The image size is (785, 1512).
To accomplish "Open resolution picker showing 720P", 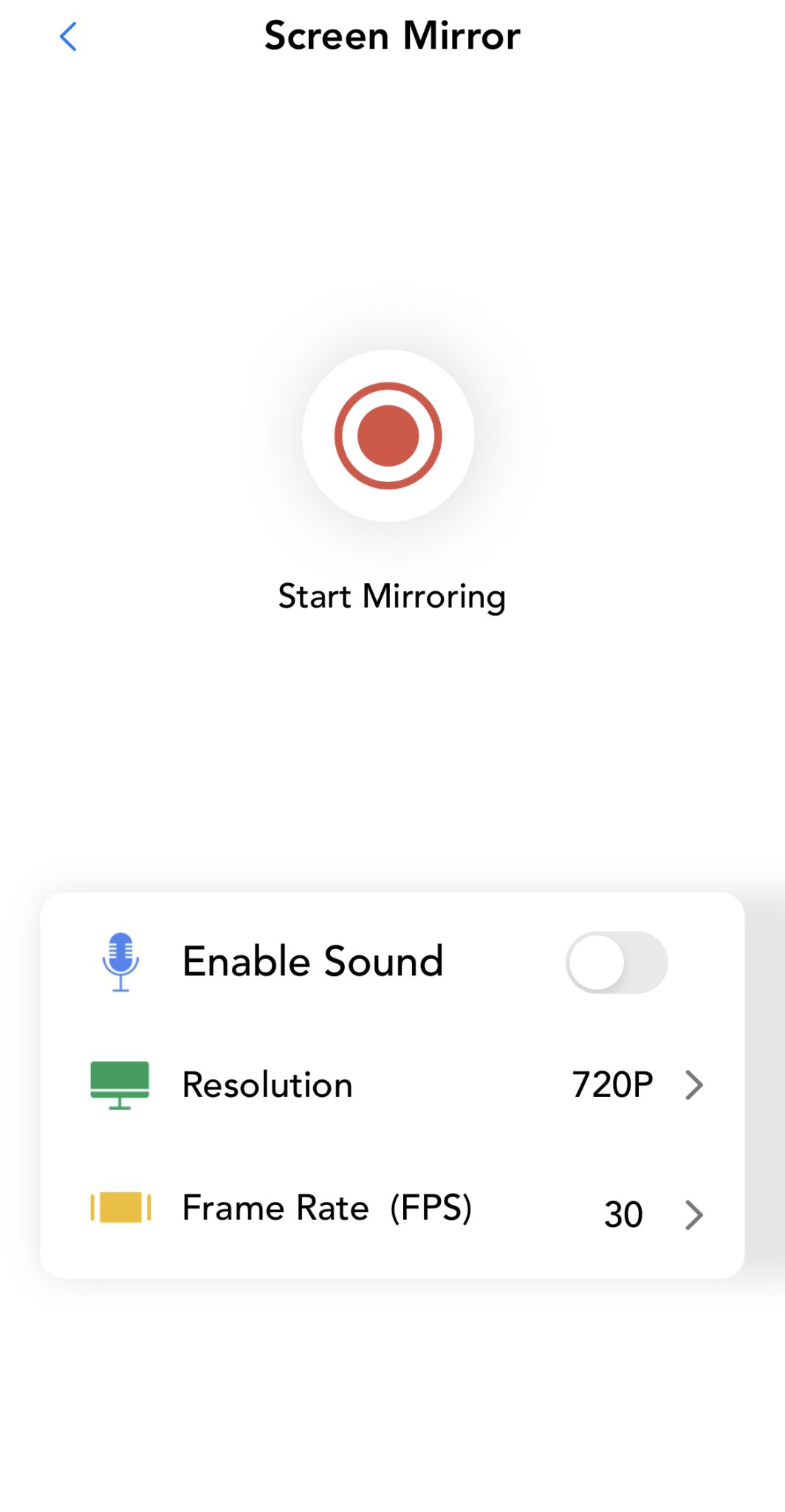I will point(611,1085).
